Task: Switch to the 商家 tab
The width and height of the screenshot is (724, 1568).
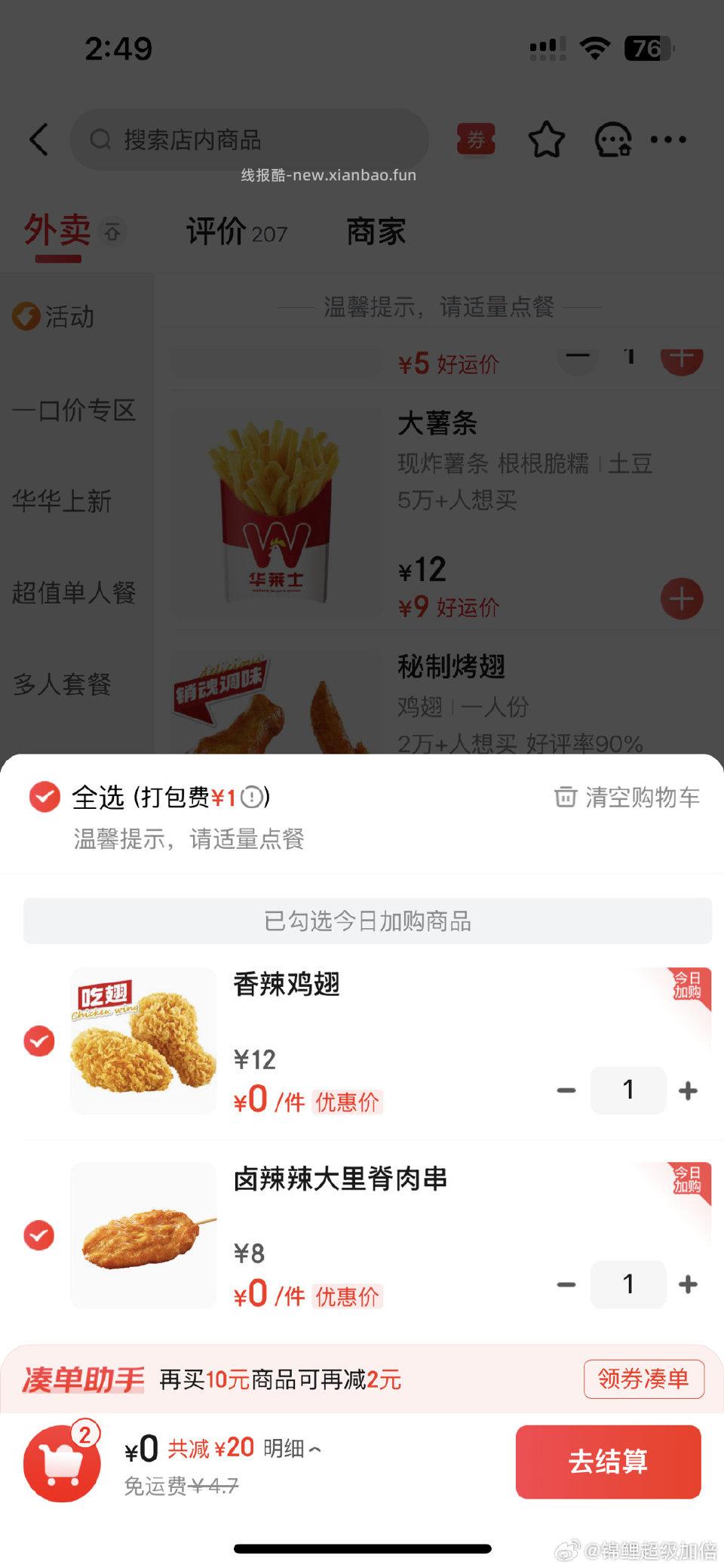Action: coord(376,232)
